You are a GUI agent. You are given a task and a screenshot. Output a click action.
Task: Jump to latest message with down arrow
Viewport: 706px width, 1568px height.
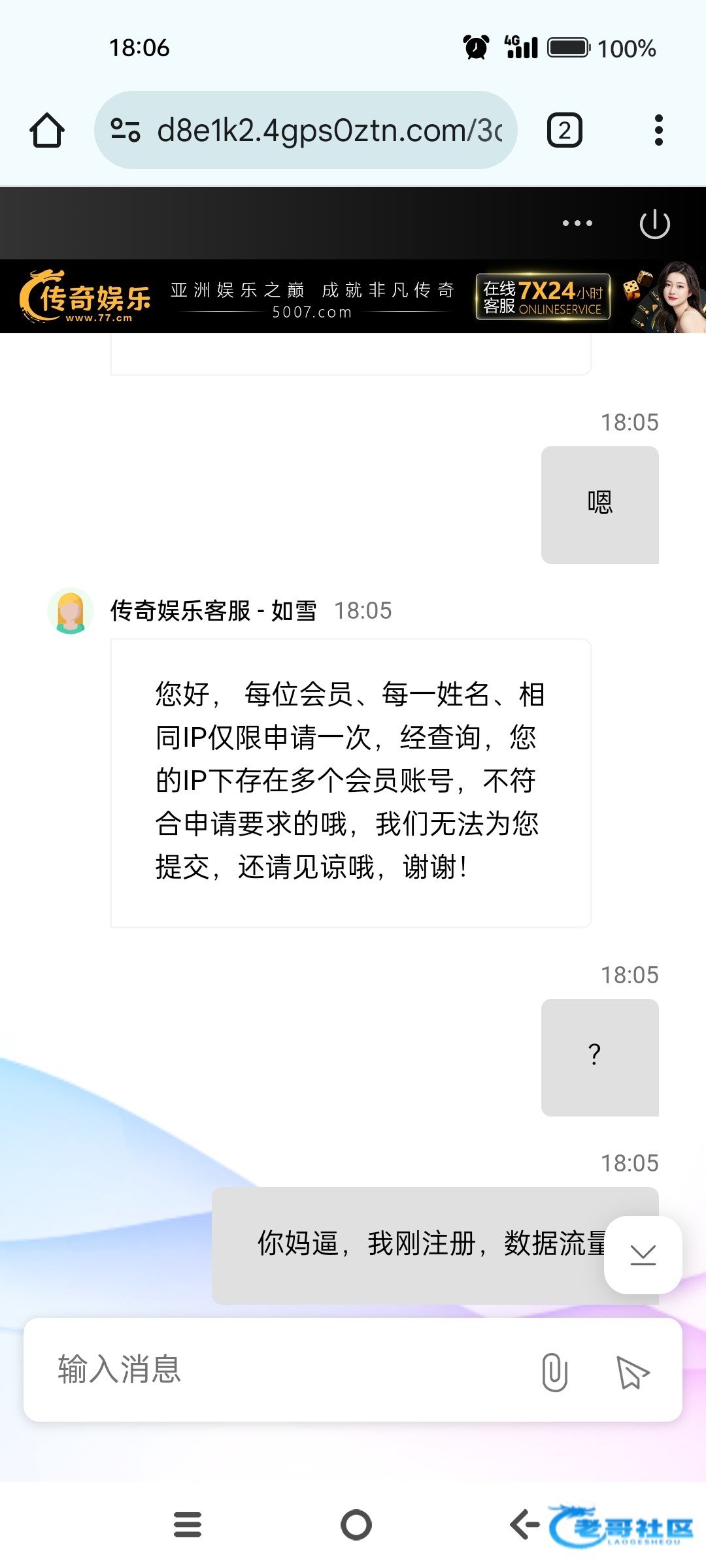(x=643, y=1254)
